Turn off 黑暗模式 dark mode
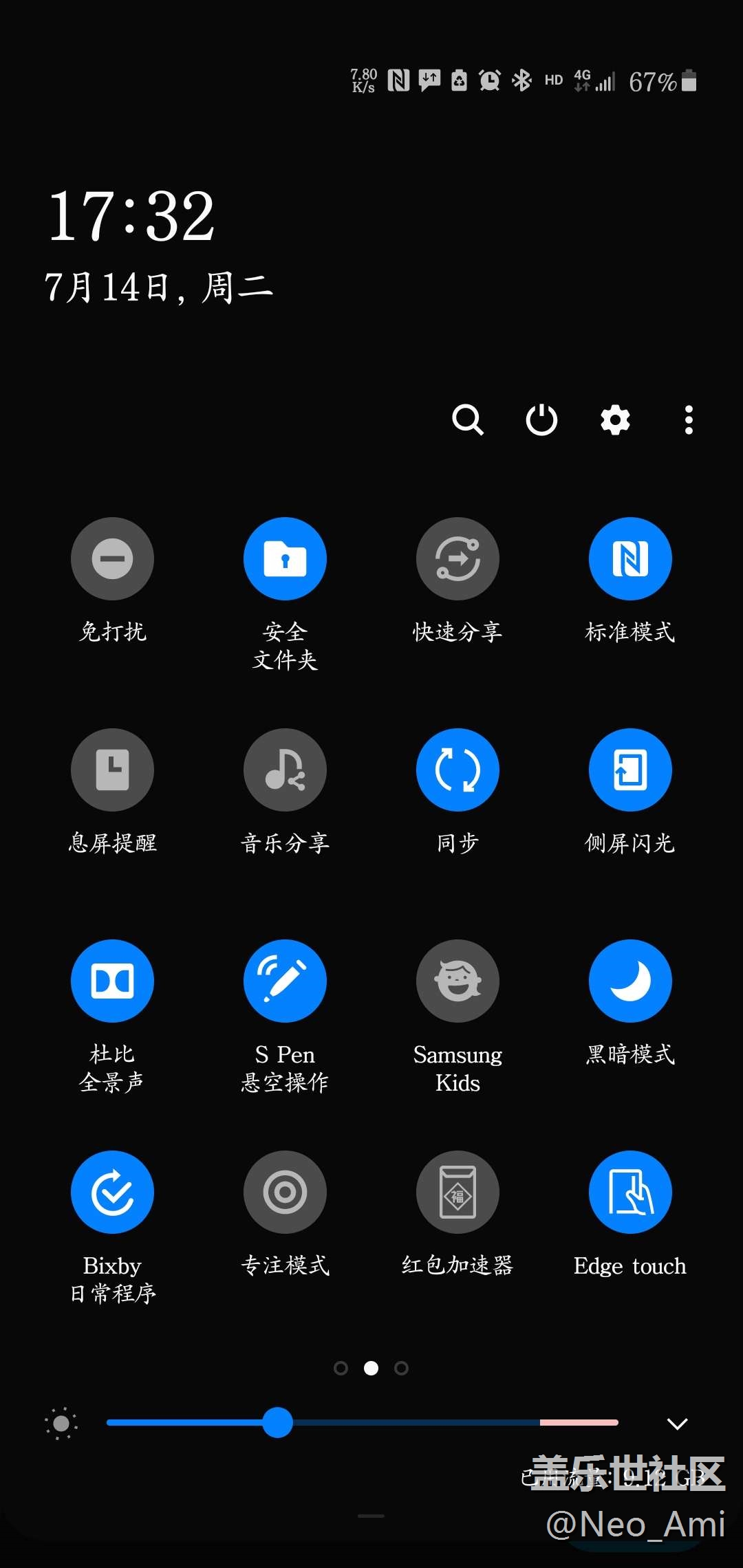 click(x=630, y=981)
